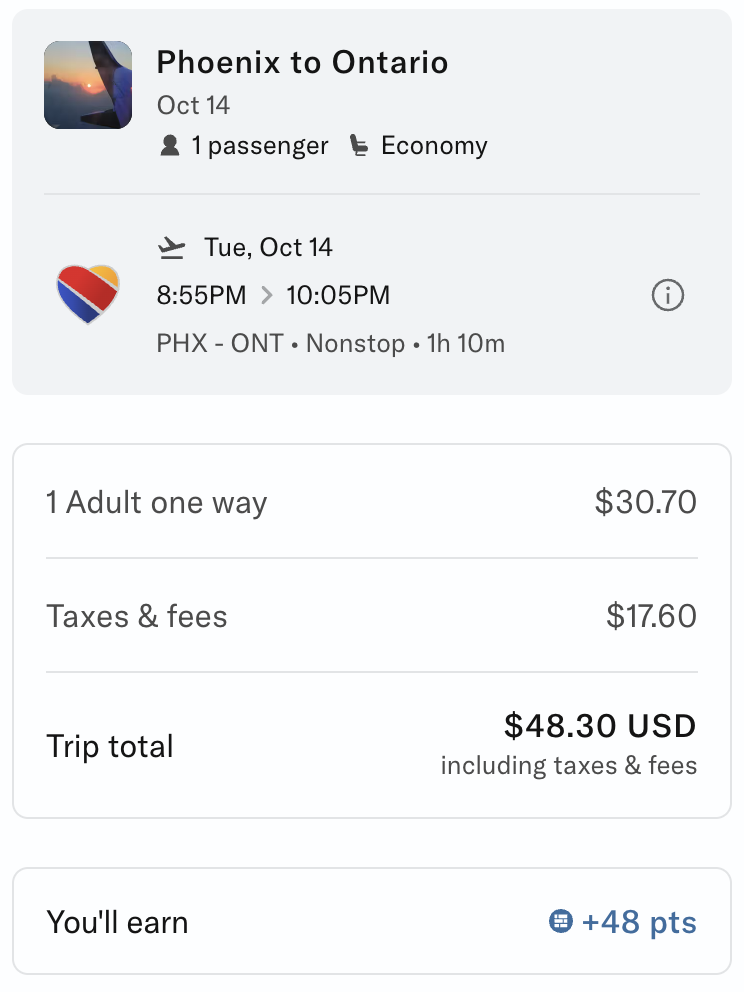This screenshot has width=744, height=992.
Task: Select the seat icon next to Economy
Action: pyautogui.click(x=358, y=144)
